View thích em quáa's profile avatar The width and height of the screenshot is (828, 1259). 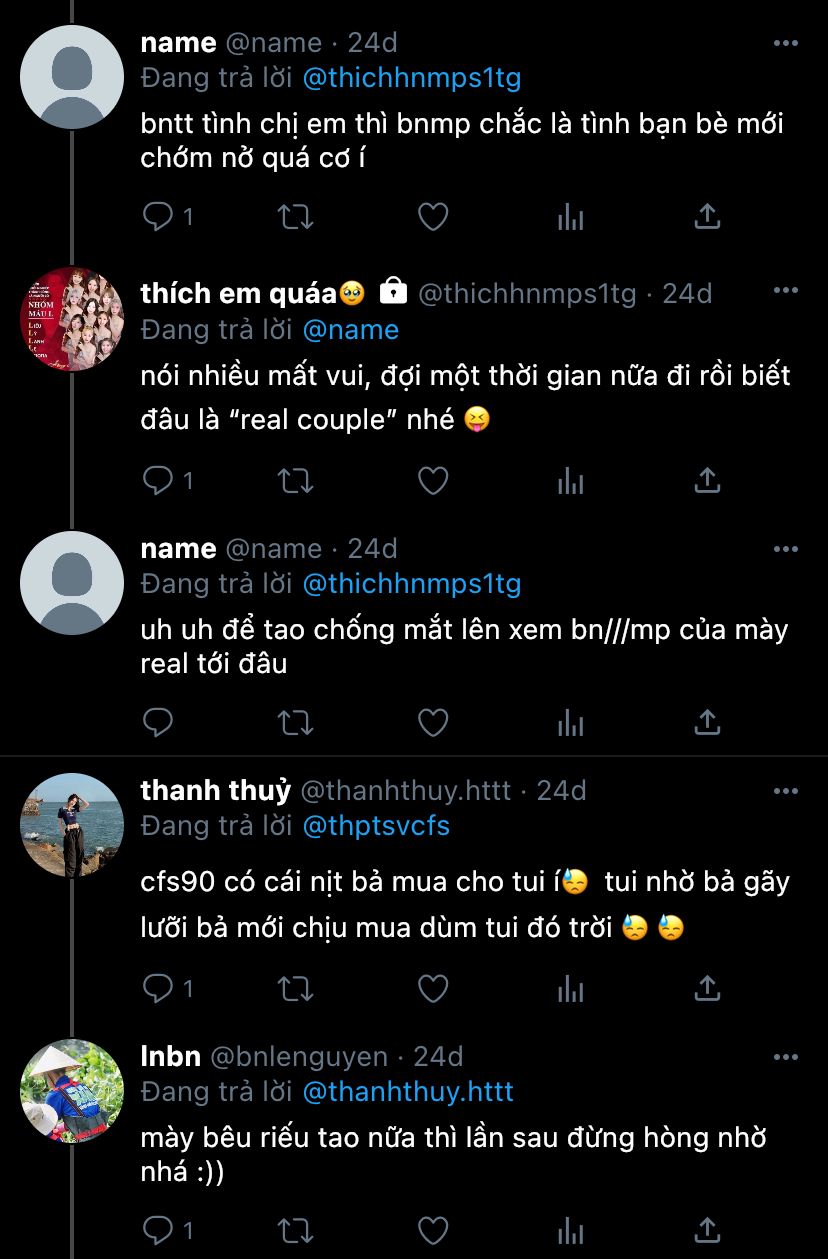click(72, 319)
